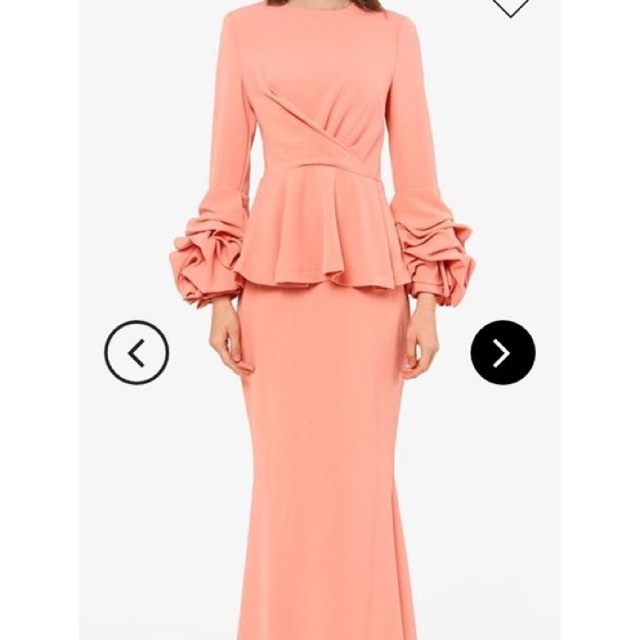Open the peach dress product image
Screen dimensions: 640x640
[x=320, y=320]
